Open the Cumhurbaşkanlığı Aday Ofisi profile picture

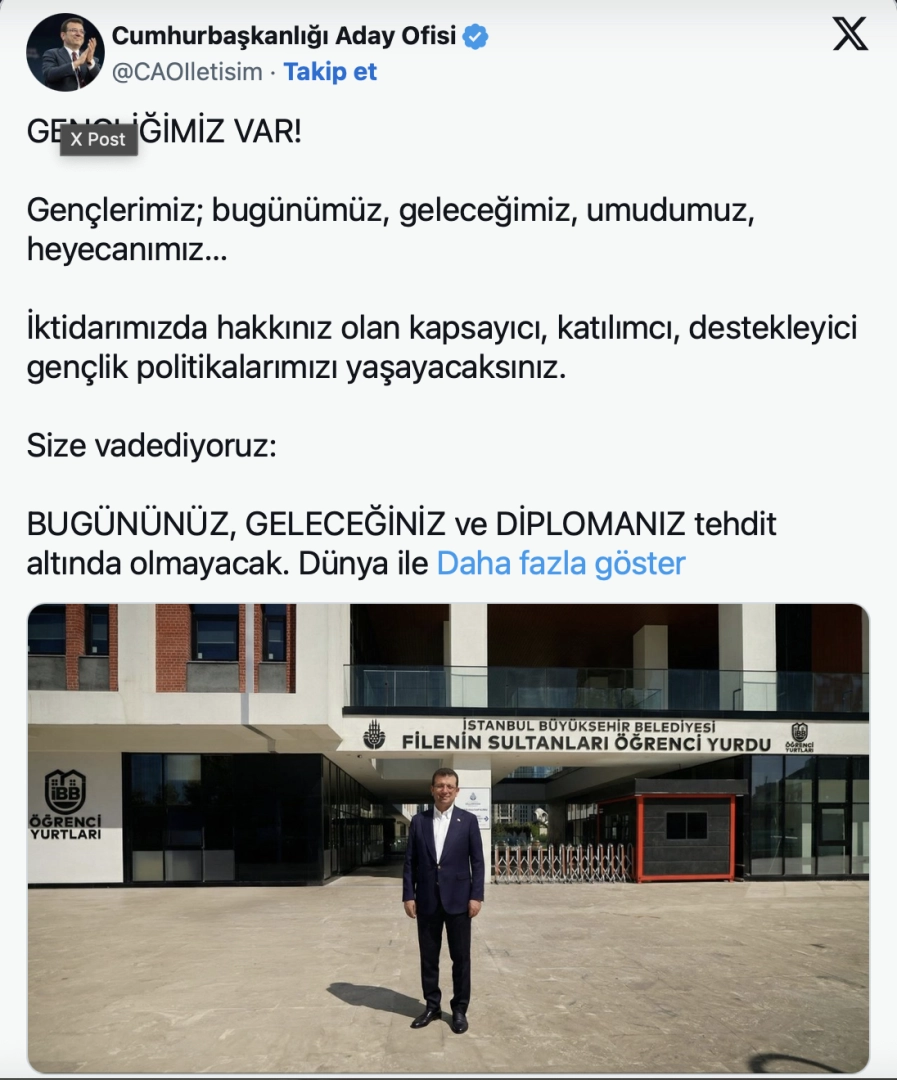[65, 53]
